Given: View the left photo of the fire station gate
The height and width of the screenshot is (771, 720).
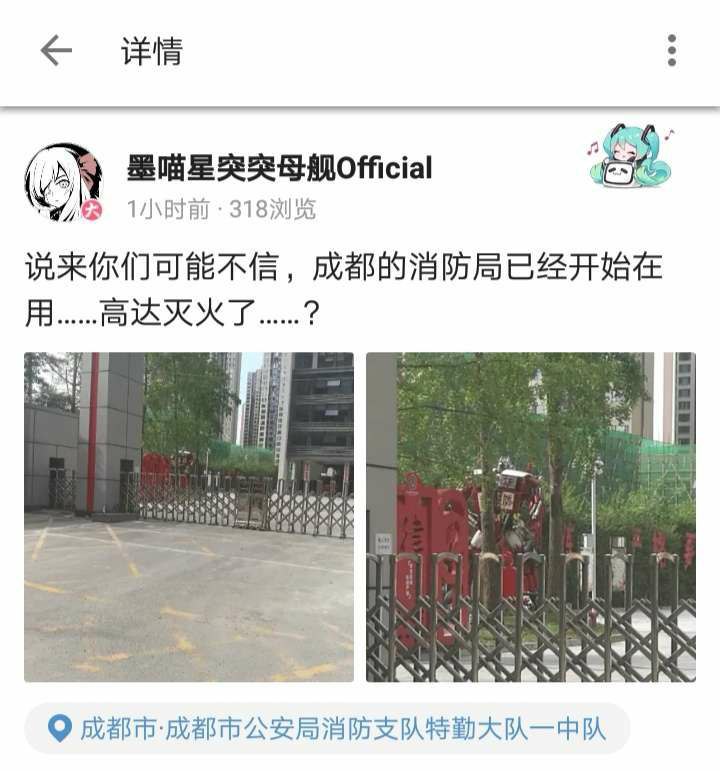Looking at the screenshot, I should [189, 516].
